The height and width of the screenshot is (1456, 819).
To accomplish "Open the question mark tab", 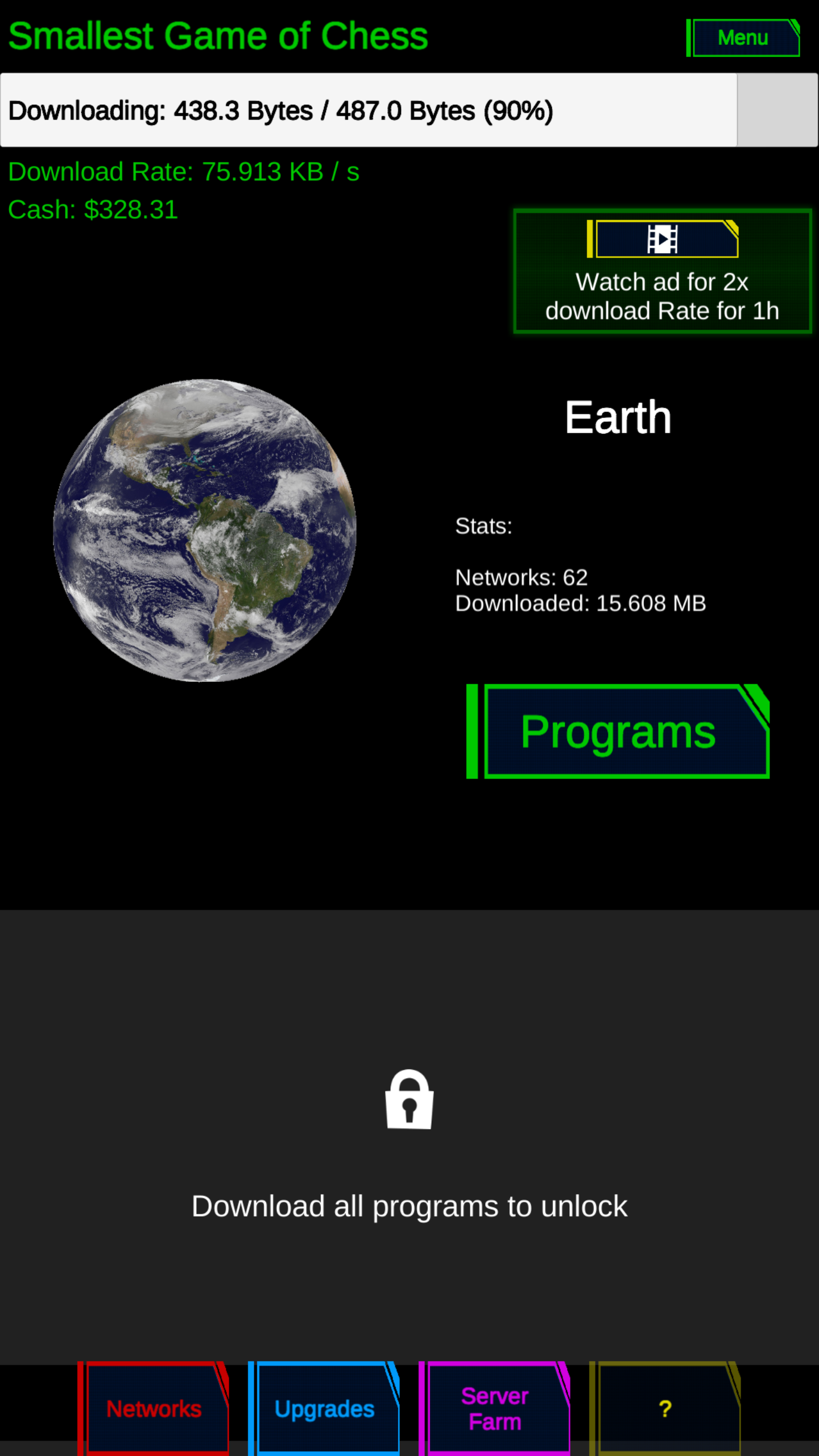I will click(665, 1408).
